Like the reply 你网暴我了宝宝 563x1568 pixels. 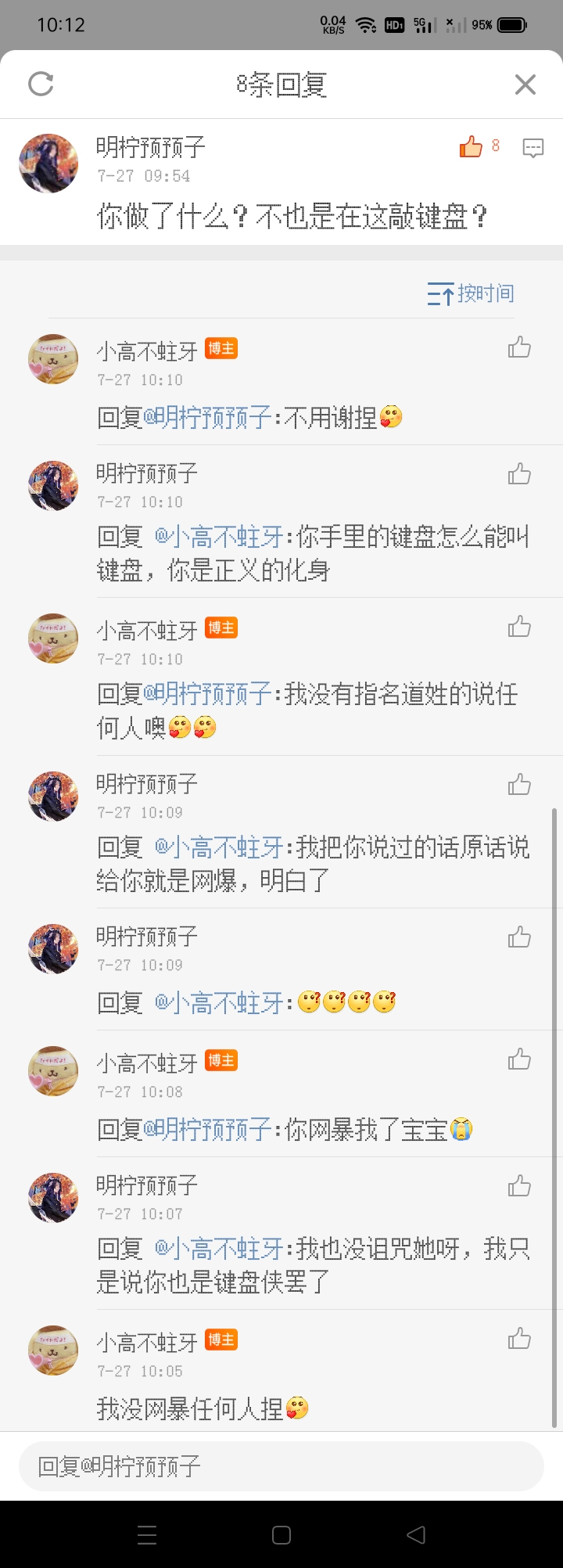(x=519, y=1059)
